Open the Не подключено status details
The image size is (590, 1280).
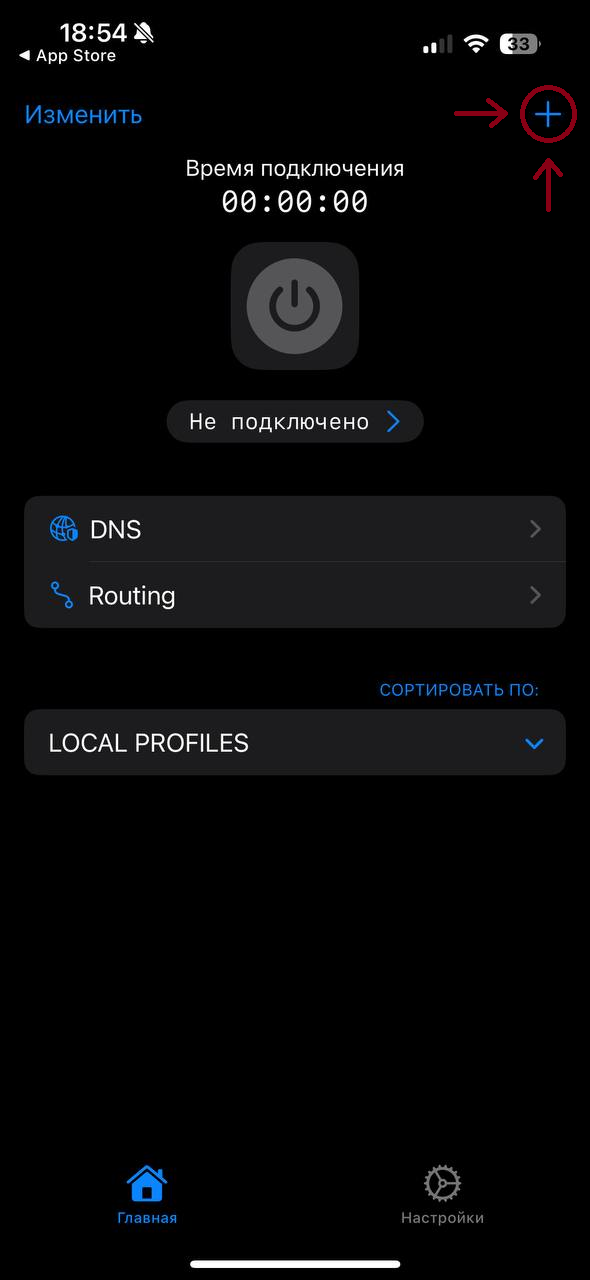coord(295,422)
